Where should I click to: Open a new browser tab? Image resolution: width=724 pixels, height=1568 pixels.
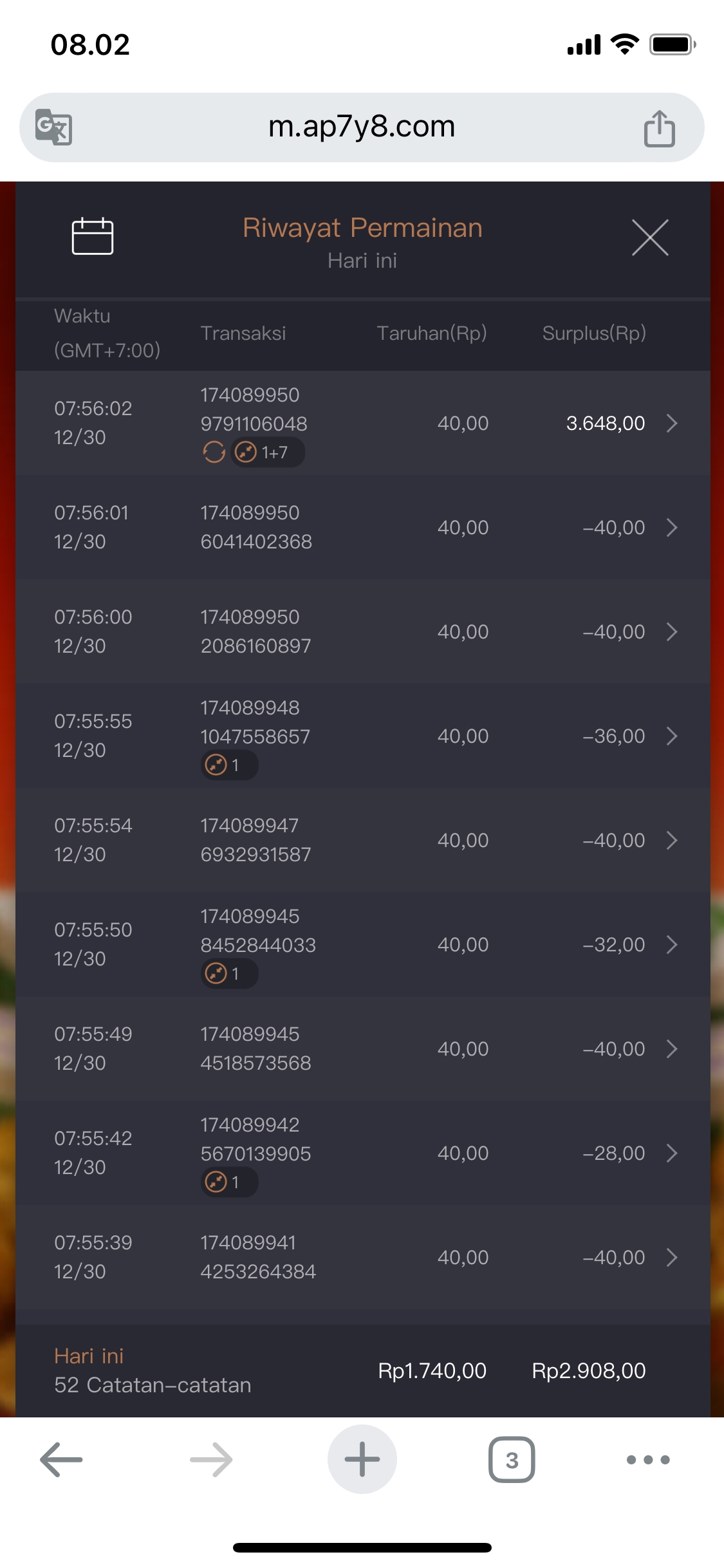[x=362, y=1459]
